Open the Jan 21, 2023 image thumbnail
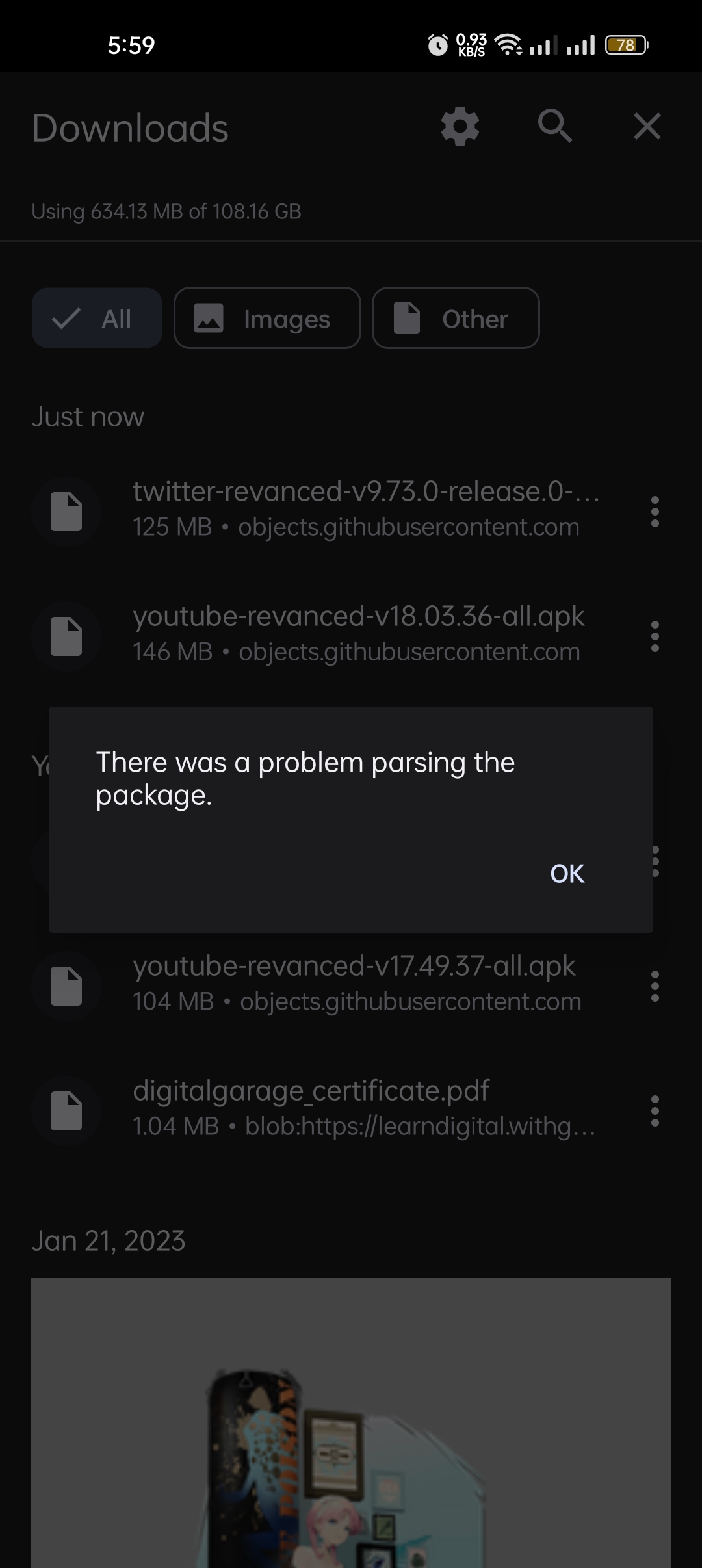 [x=351, y=1430]
